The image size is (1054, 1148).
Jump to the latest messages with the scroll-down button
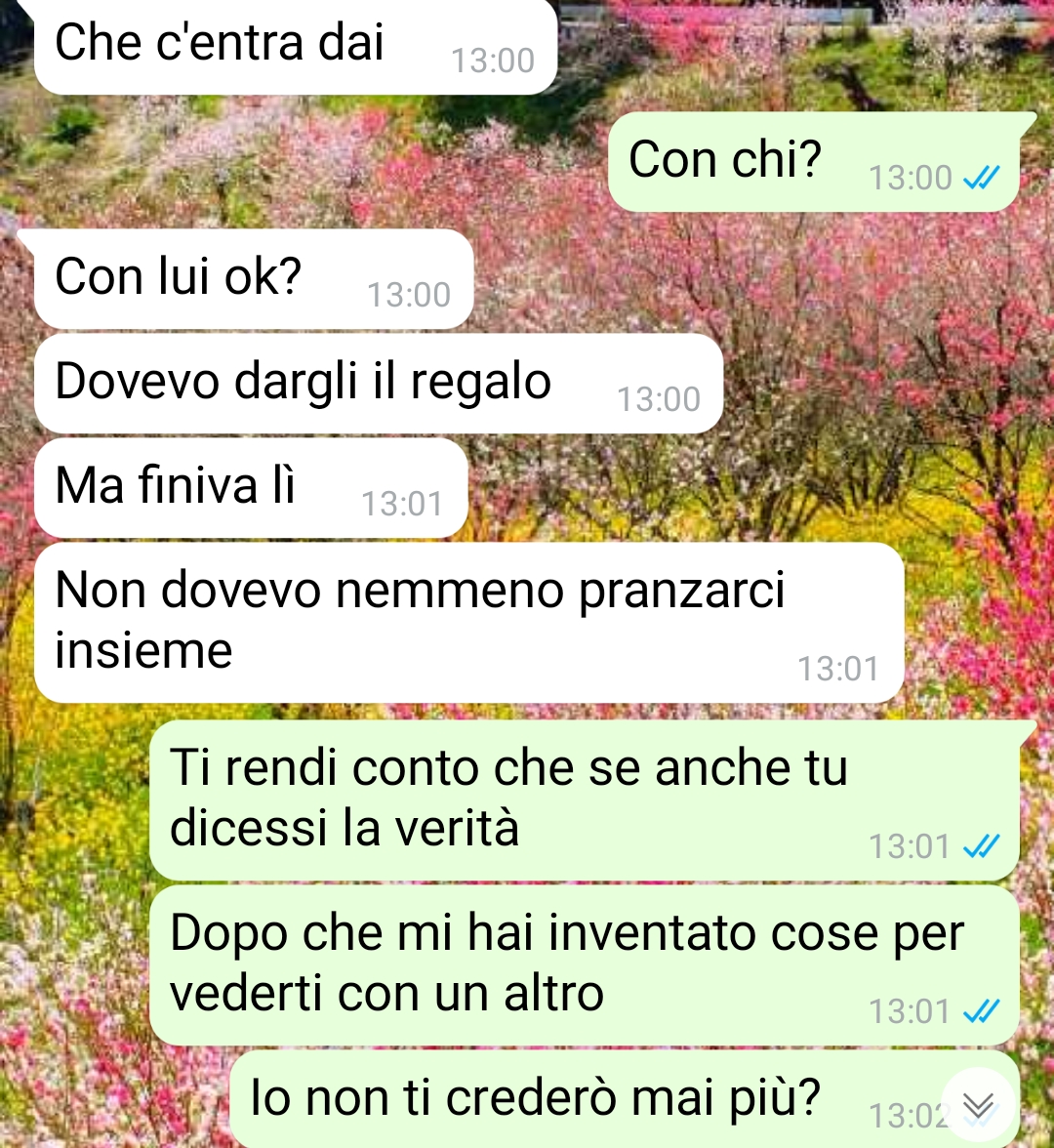click(x=979, y=1105)
